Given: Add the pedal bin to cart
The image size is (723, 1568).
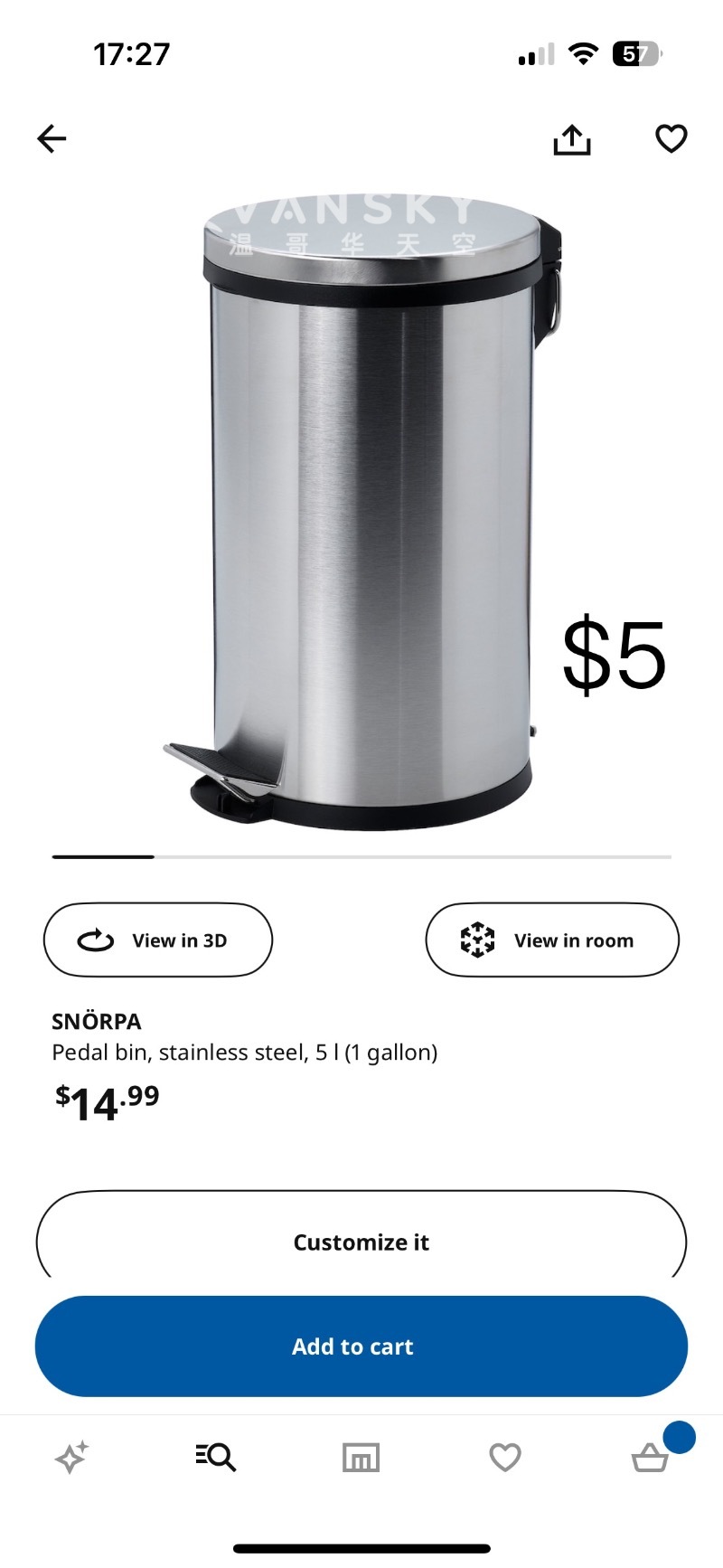Looking at the screenshot, I should 361,1346.
